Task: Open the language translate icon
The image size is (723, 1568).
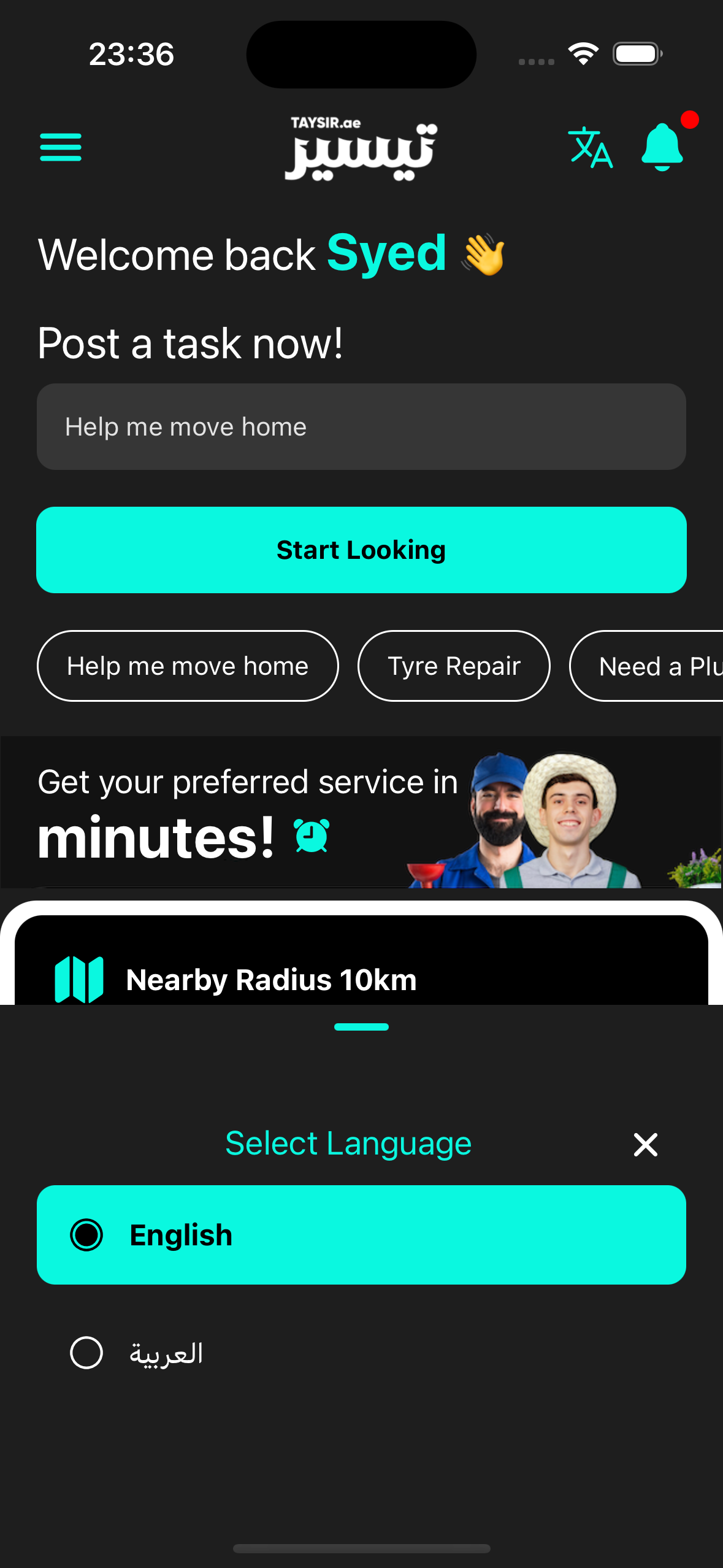Action: click(x=590, y=147)
